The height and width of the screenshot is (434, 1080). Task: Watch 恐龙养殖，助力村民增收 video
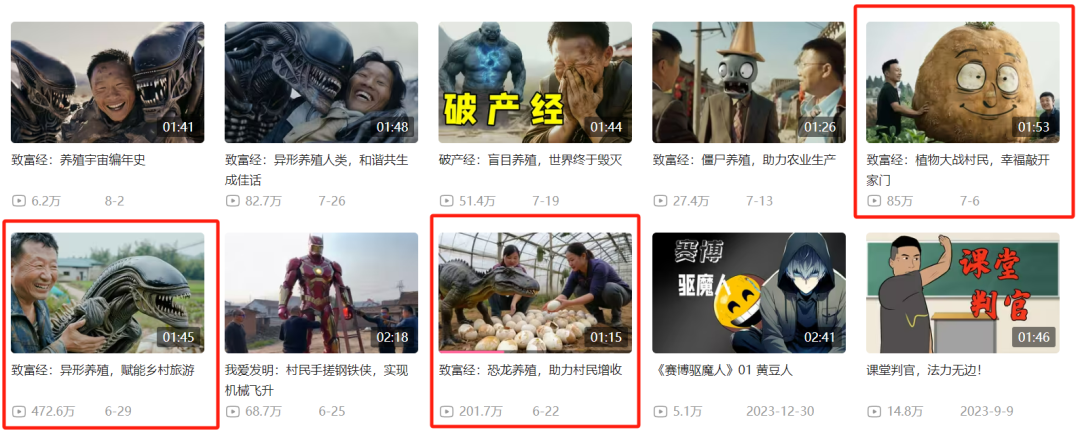click(x=535, y=292)
